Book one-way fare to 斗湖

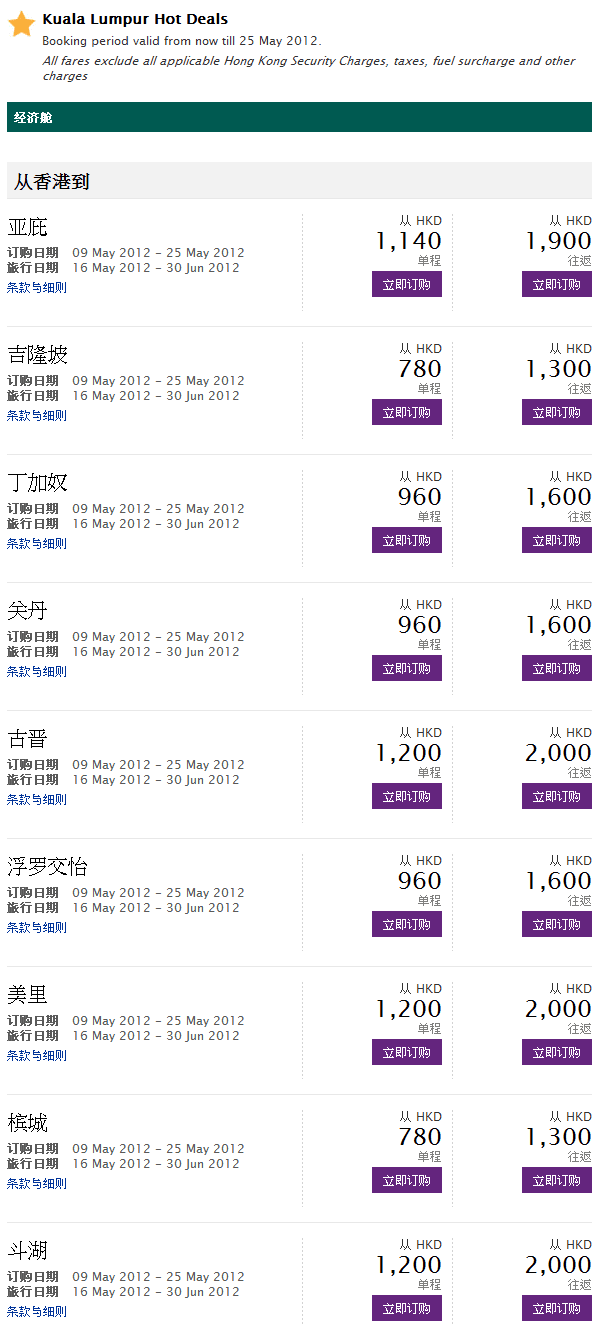point(407,1308)
